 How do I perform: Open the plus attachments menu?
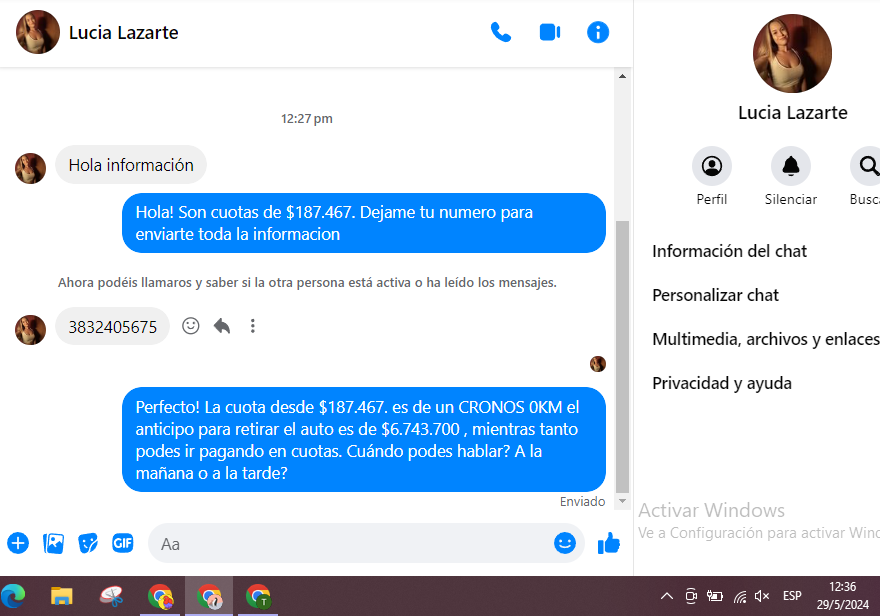coord(18,543)
